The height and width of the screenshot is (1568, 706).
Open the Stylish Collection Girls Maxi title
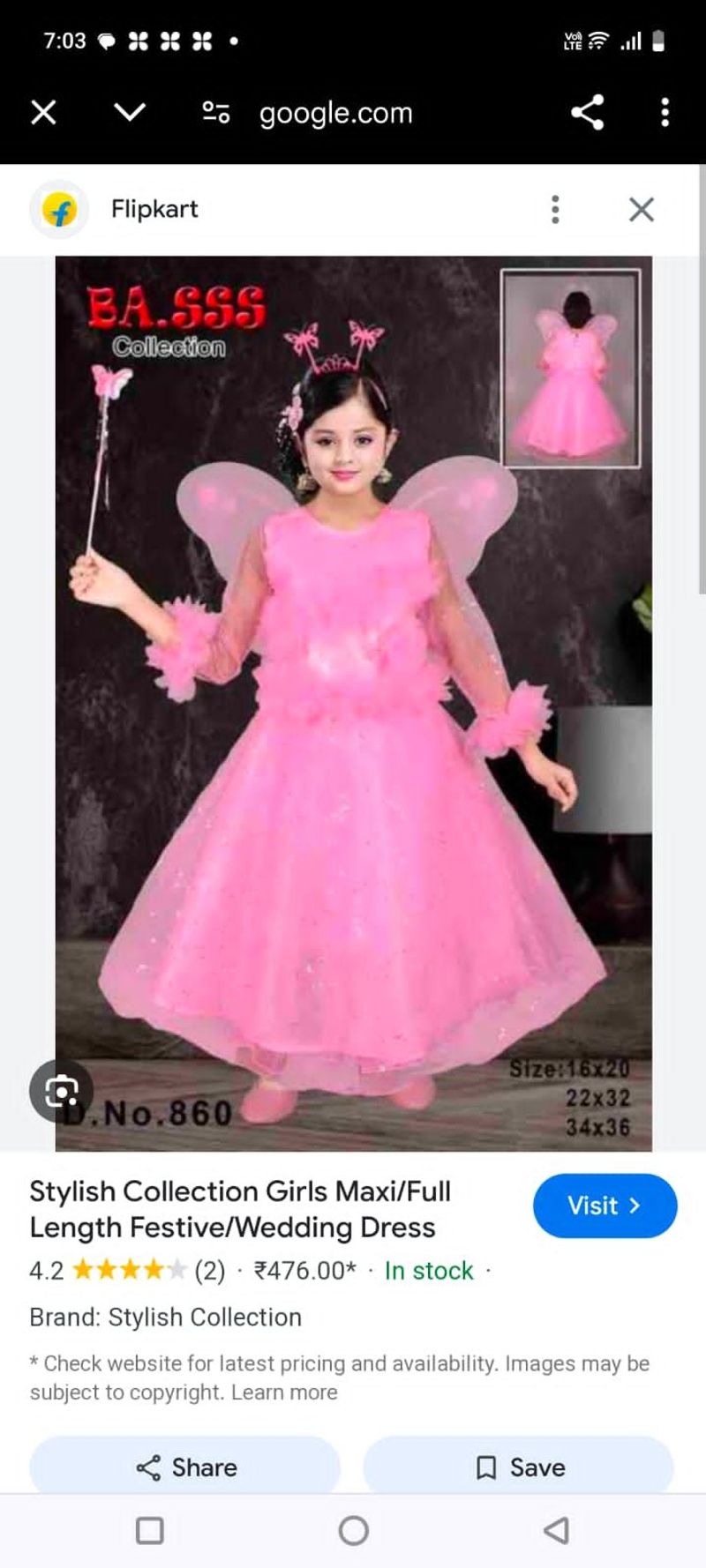pyautogui.click(x=240, y=1209)
